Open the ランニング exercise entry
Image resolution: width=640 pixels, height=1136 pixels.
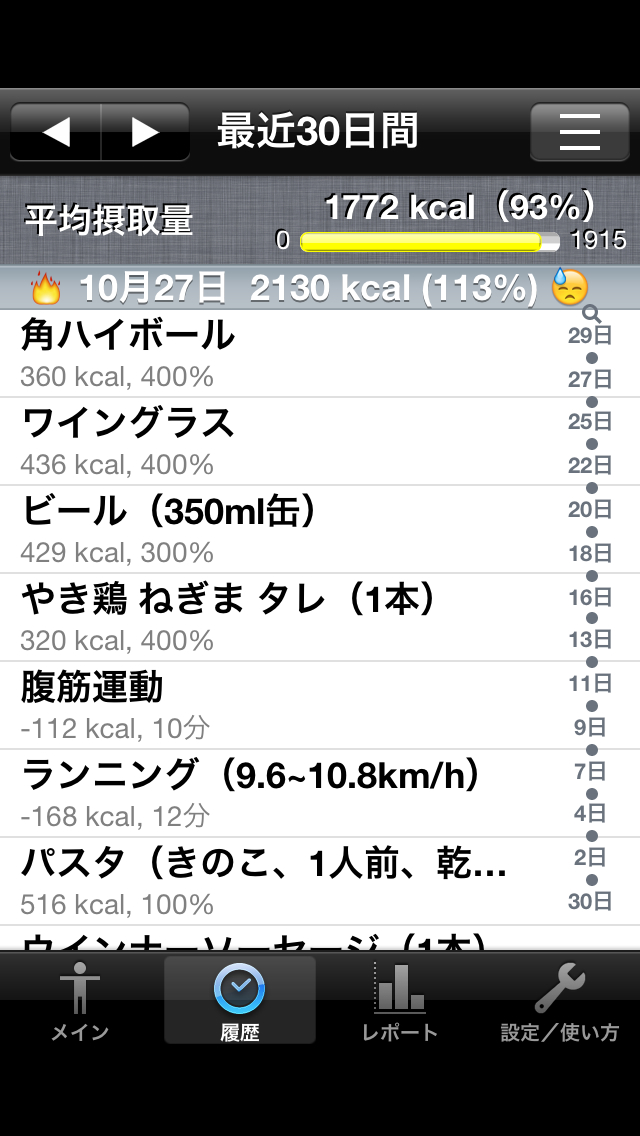point(280,793)
